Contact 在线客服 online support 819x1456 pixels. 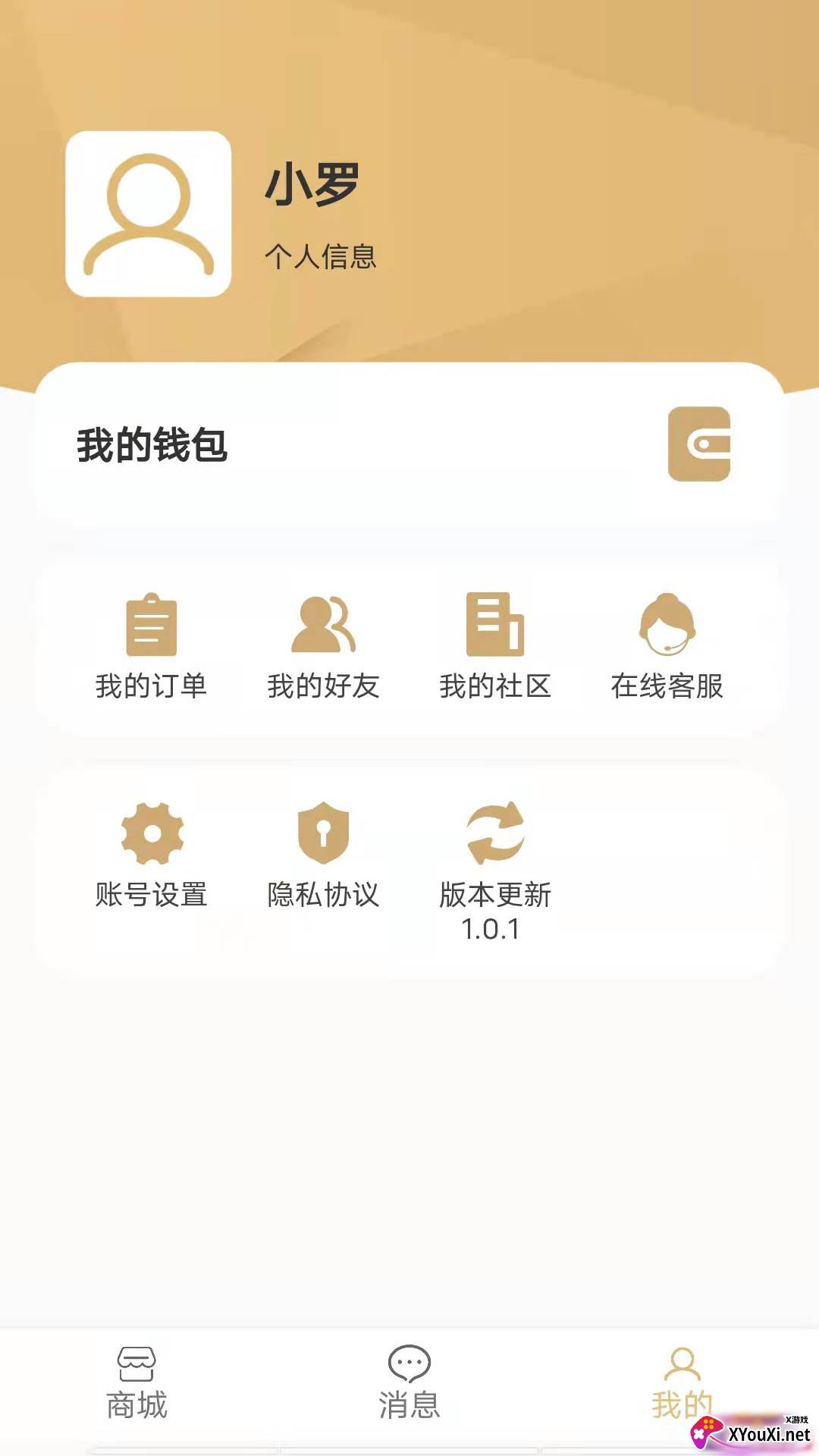[667, 646]
